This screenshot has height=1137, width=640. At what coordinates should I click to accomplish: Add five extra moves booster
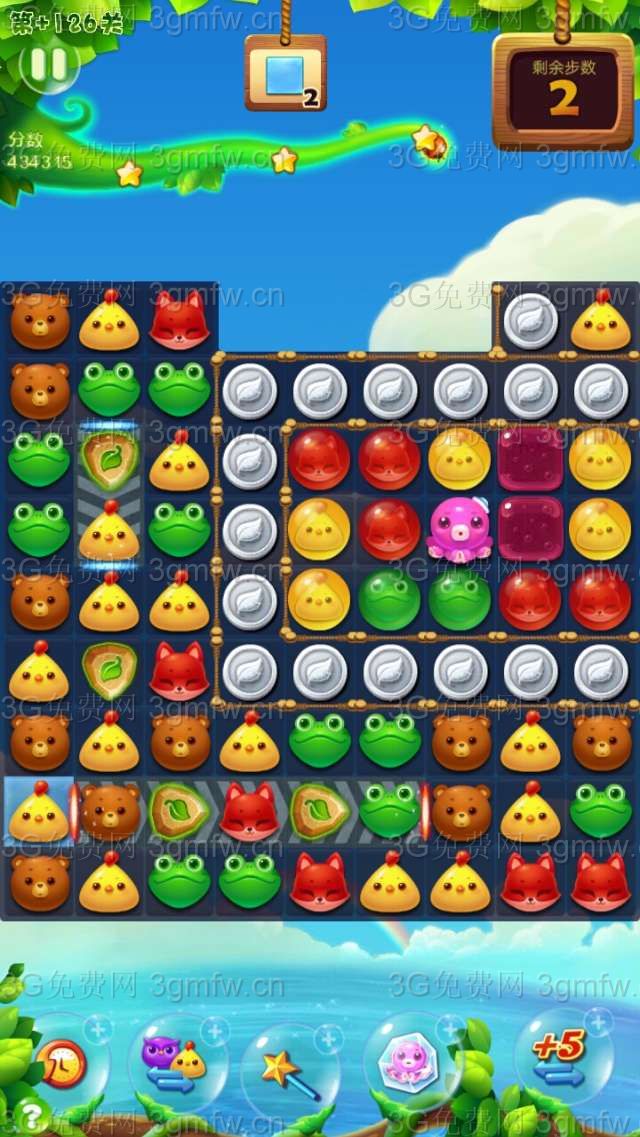pos(558,1058)
